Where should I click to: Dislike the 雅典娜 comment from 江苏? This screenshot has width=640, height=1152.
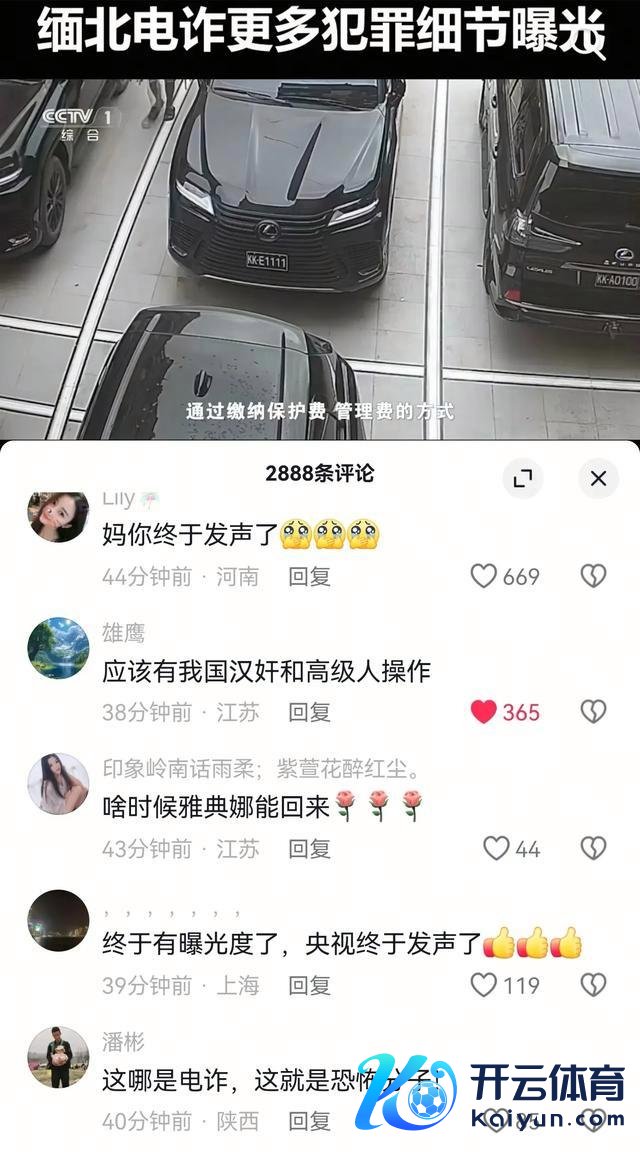coord(594,848)
